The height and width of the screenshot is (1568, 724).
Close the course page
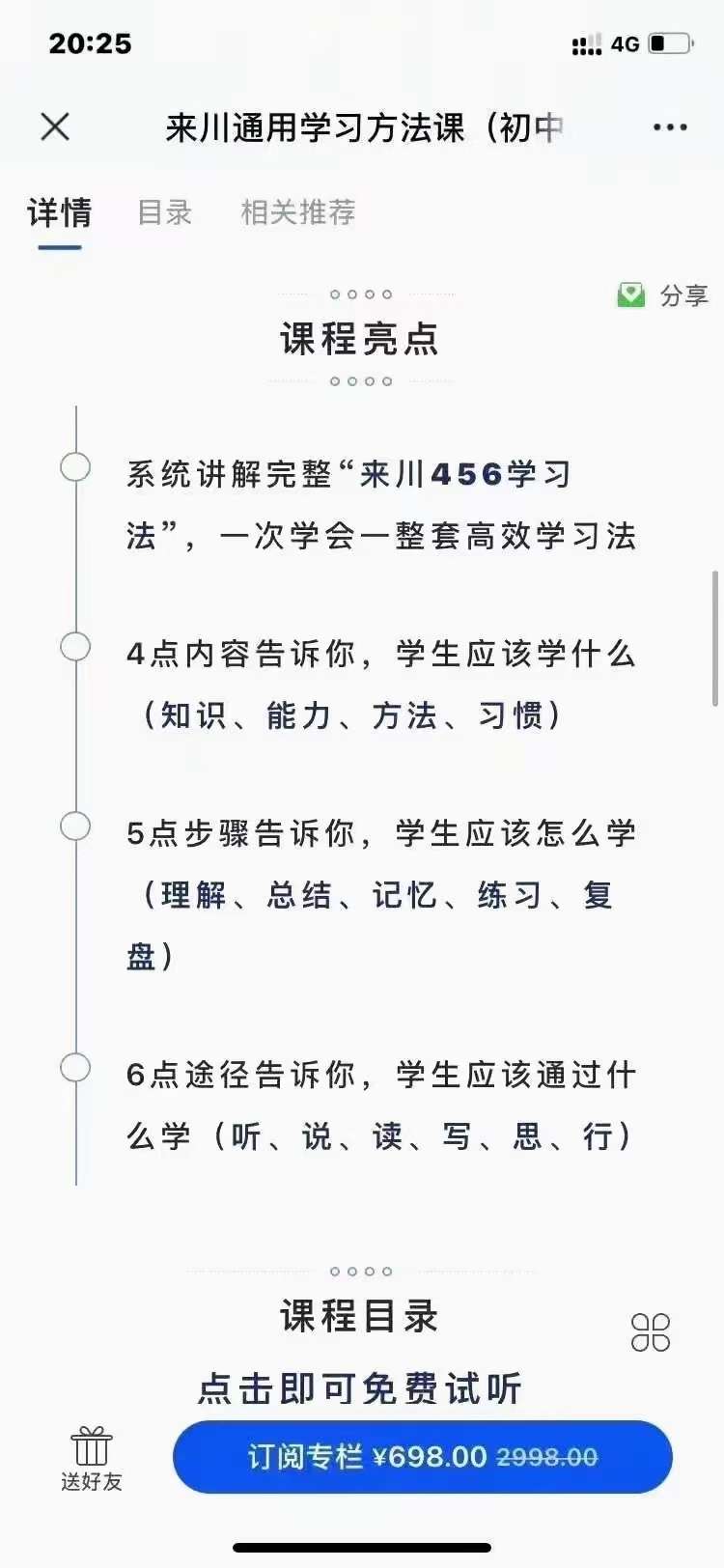(55, 126)
